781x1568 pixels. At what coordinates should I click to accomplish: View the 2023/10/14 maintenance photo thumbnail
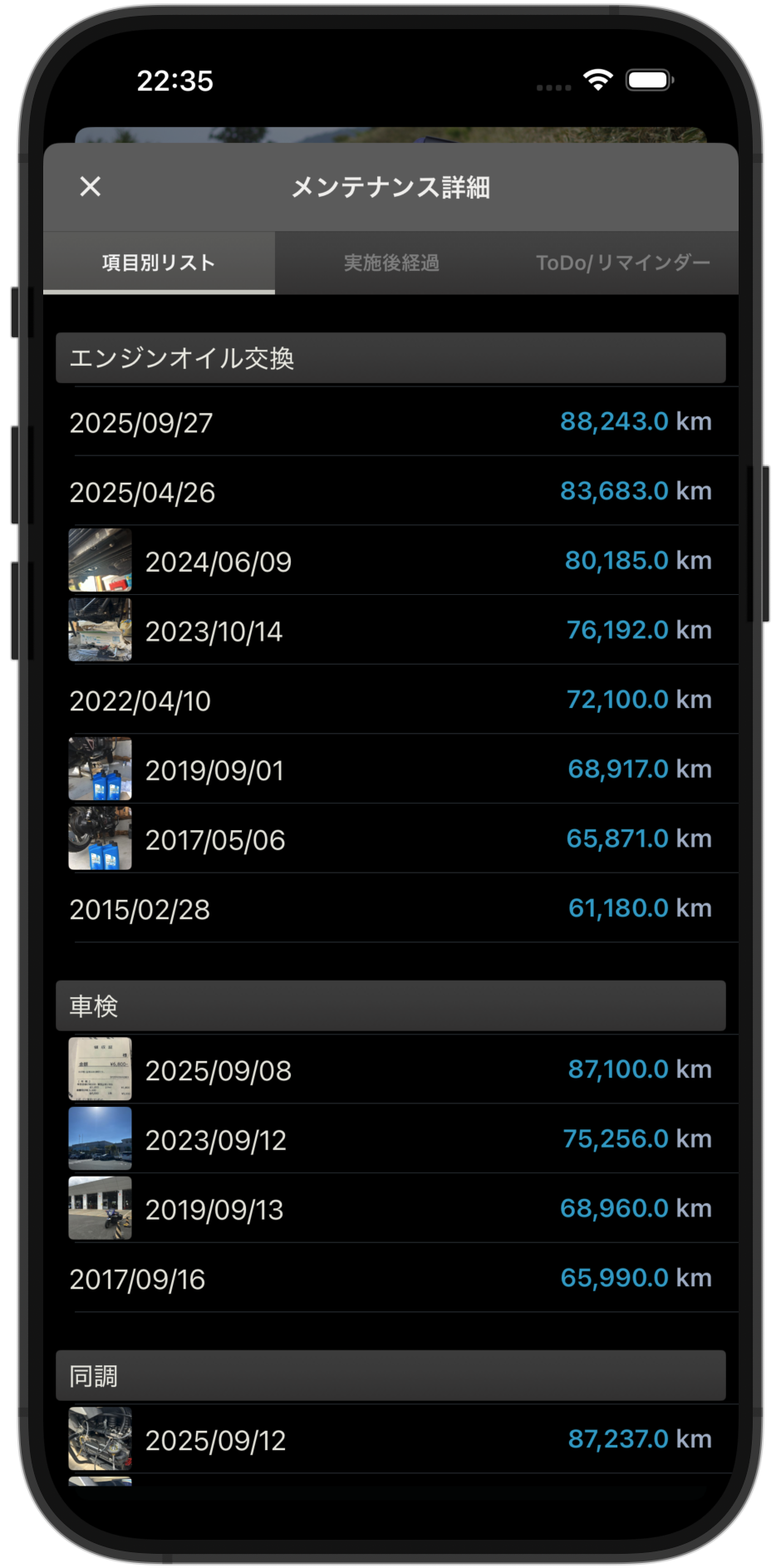click(x=99, y=630)
